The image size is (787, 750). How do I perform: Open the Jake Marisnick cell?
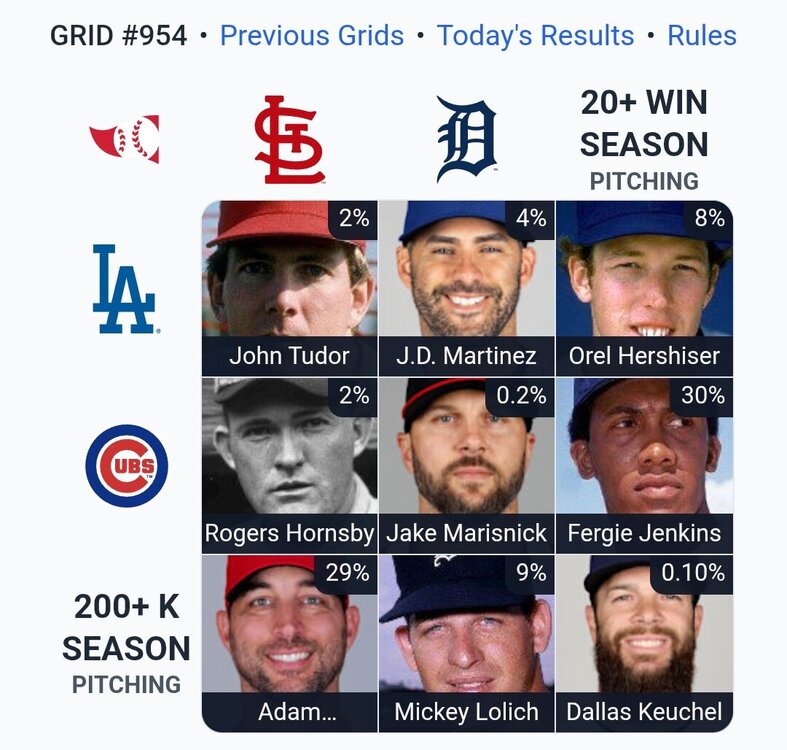(466, 465)
